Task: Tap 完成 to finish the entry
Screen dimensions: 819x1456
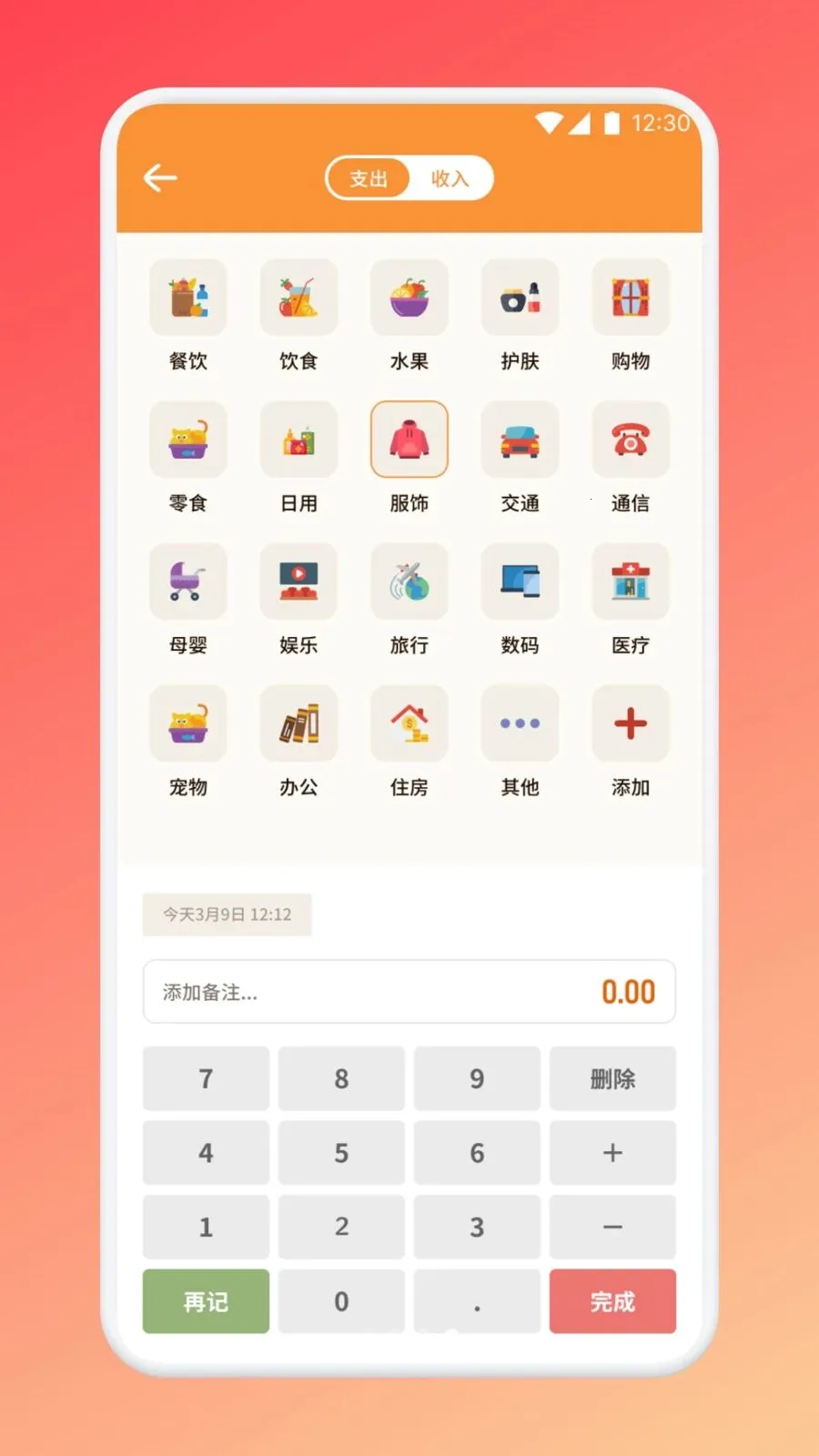Action: 612,1301
